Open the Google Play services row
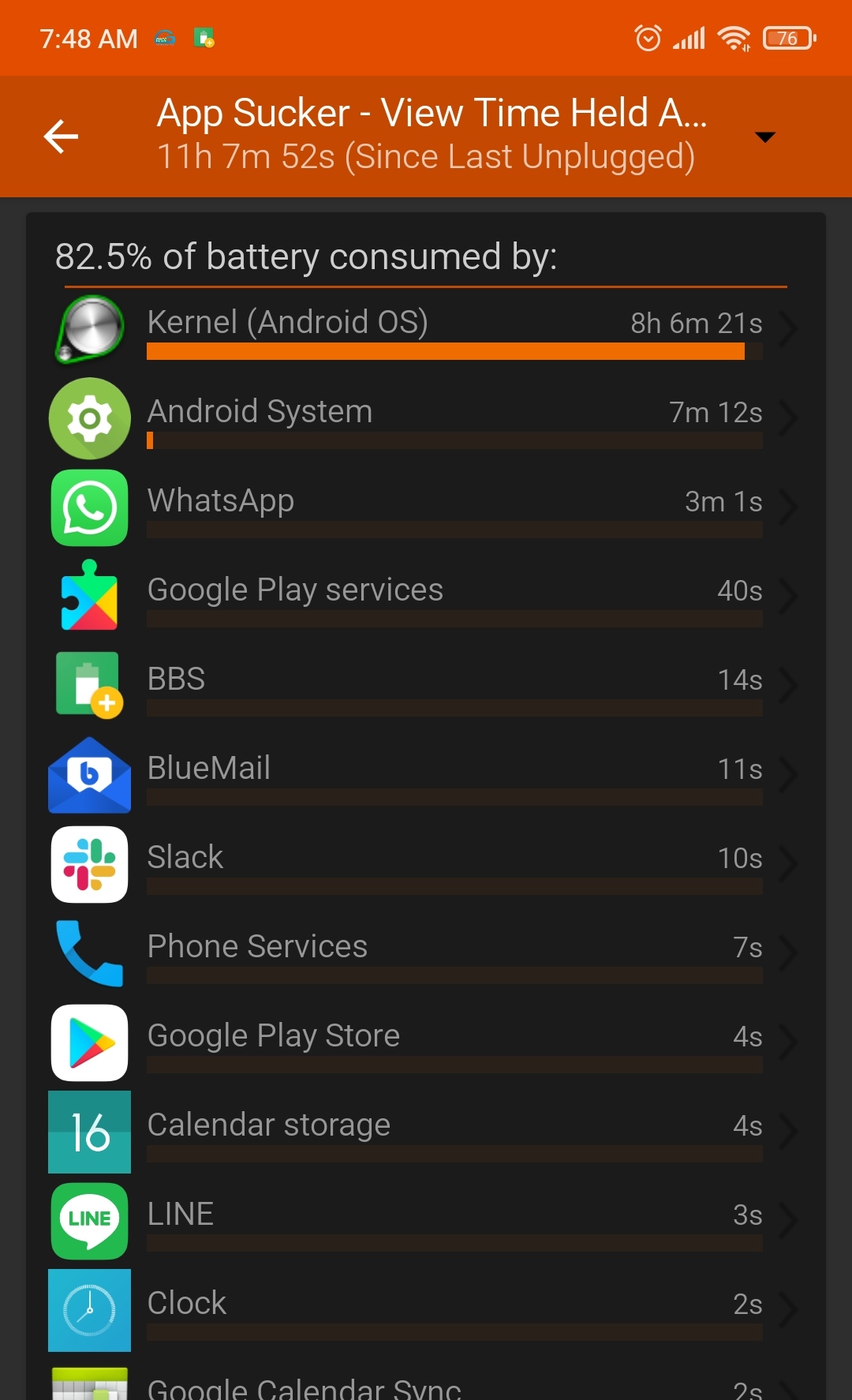 tap(426, 597)
